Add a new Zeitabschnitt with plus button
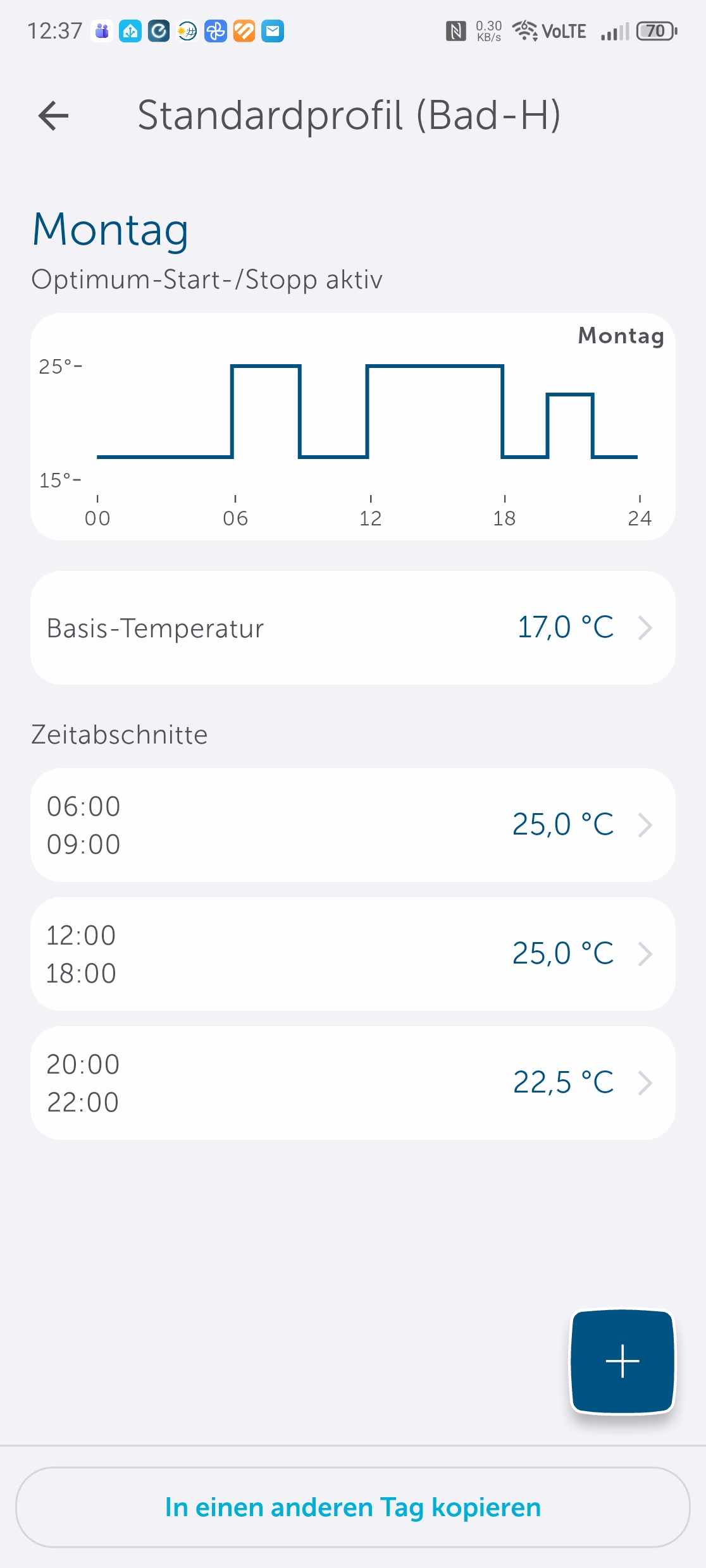706x1568 pixels. tap(622, 1361)
